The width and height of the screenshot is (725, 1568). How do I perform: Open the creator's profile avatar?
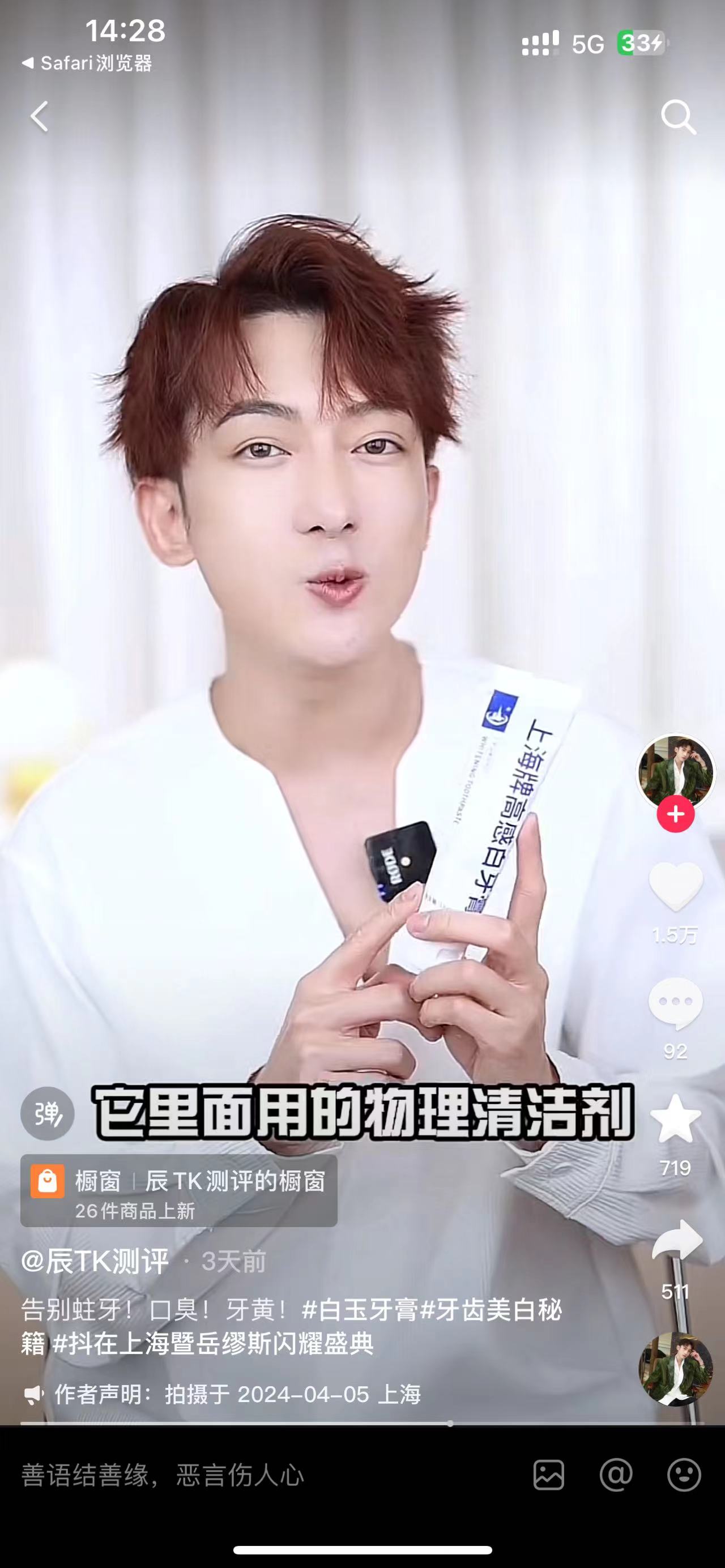pyautogui.click(x=675, y=772)
